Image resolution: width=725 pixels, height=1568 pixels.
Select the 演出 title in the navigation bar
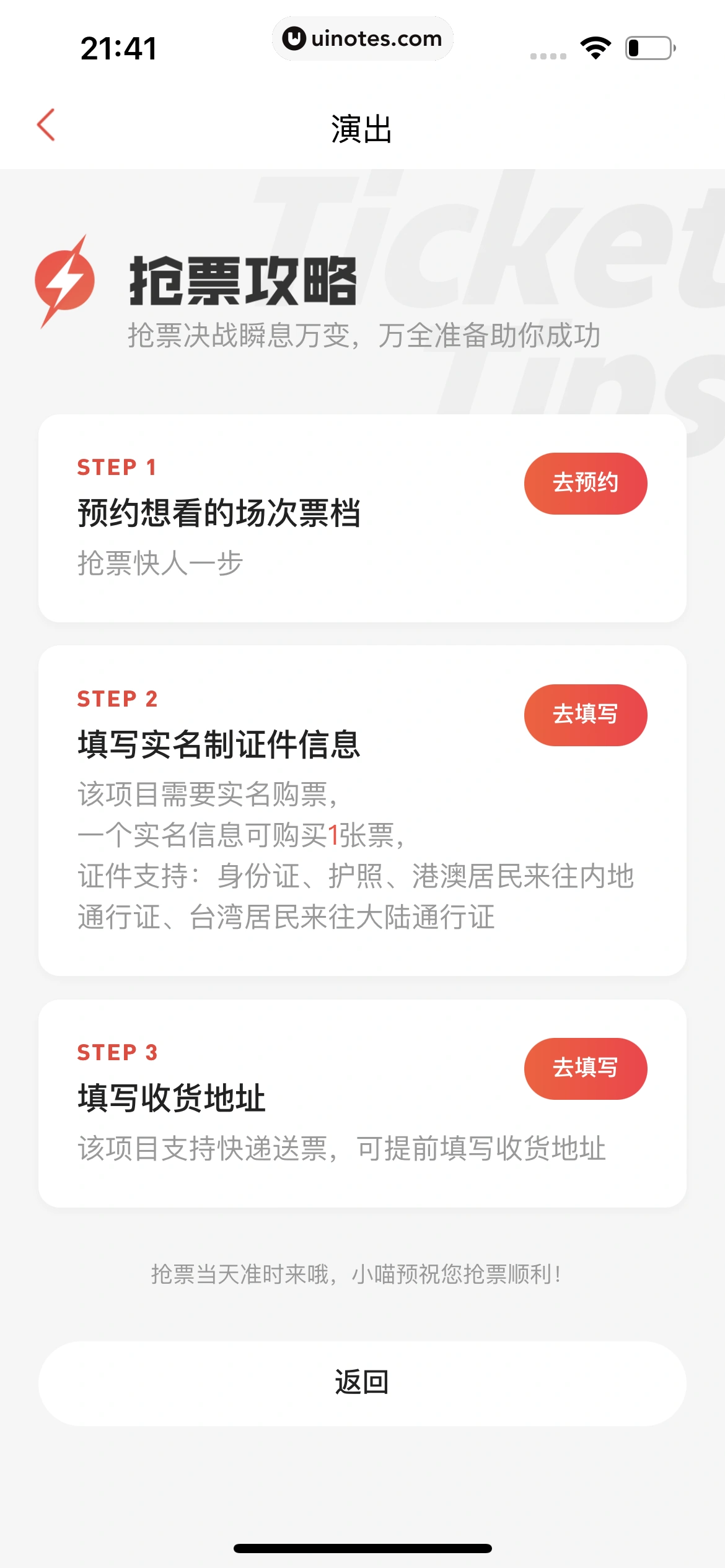pyautogui.click(x=362, y=127)
